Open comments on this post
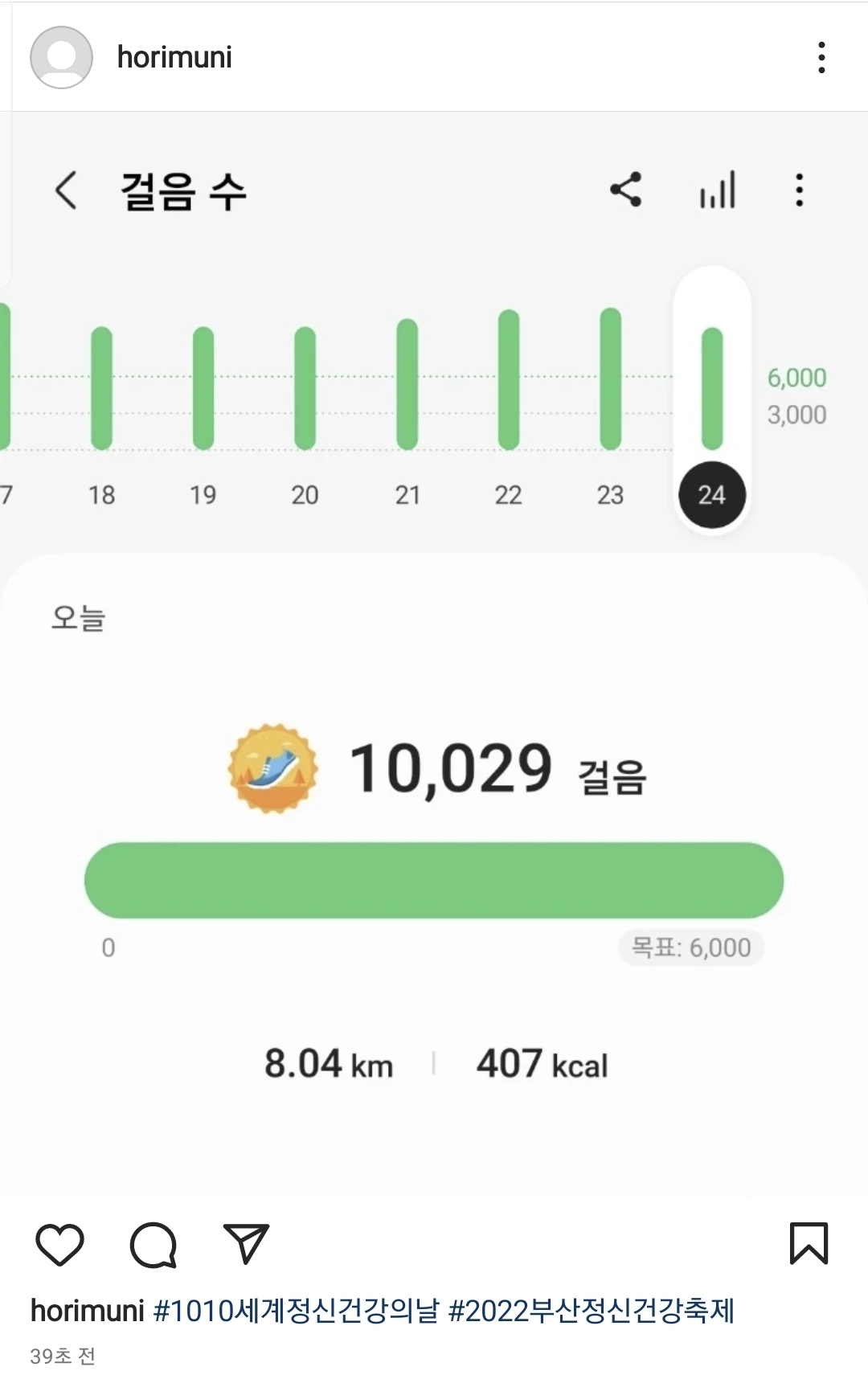Image resolution: width=868 pixels, height=1375 pixels. (153, 1245)
